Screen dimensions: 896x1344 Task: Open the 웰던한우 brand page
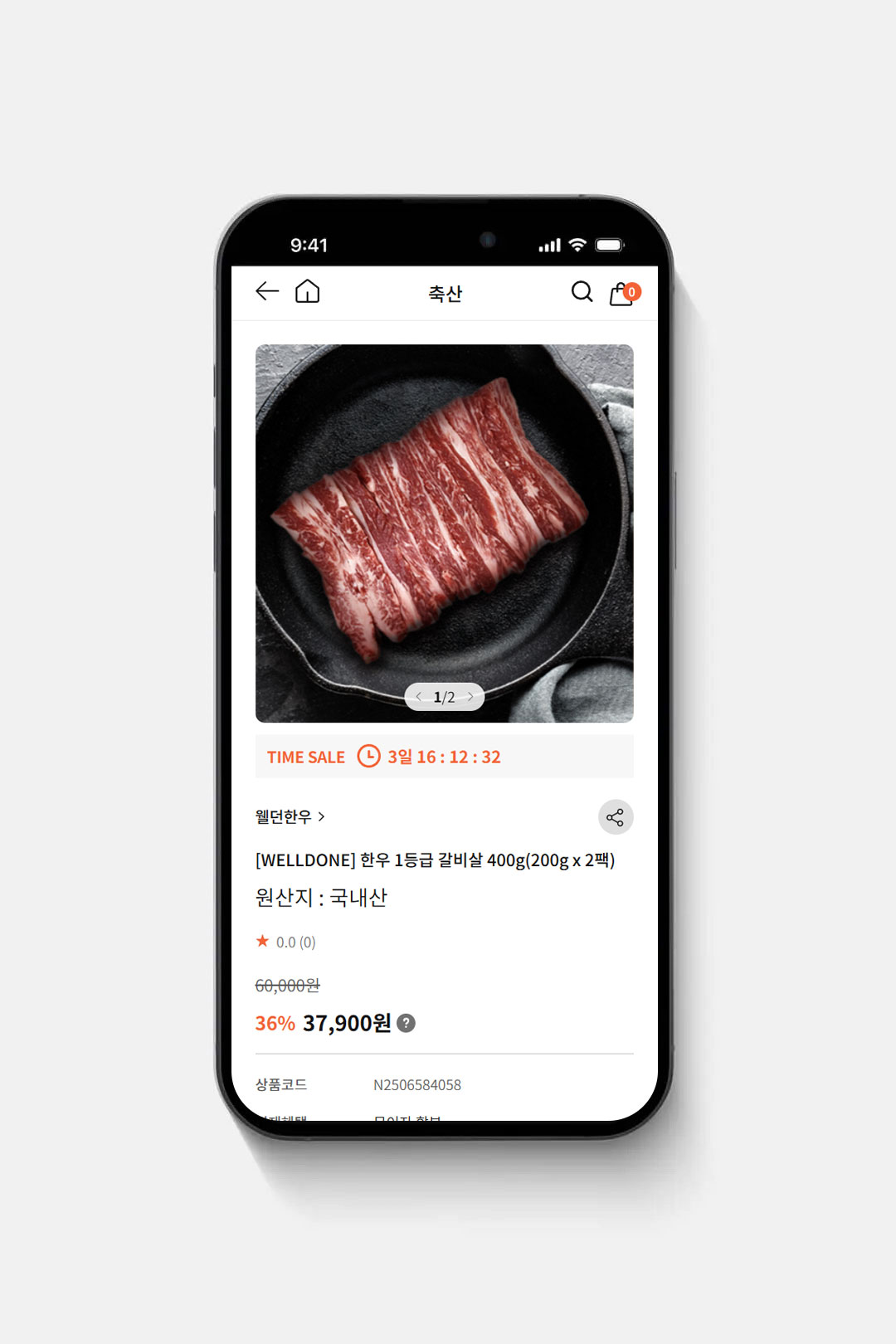tap(290, 817)
